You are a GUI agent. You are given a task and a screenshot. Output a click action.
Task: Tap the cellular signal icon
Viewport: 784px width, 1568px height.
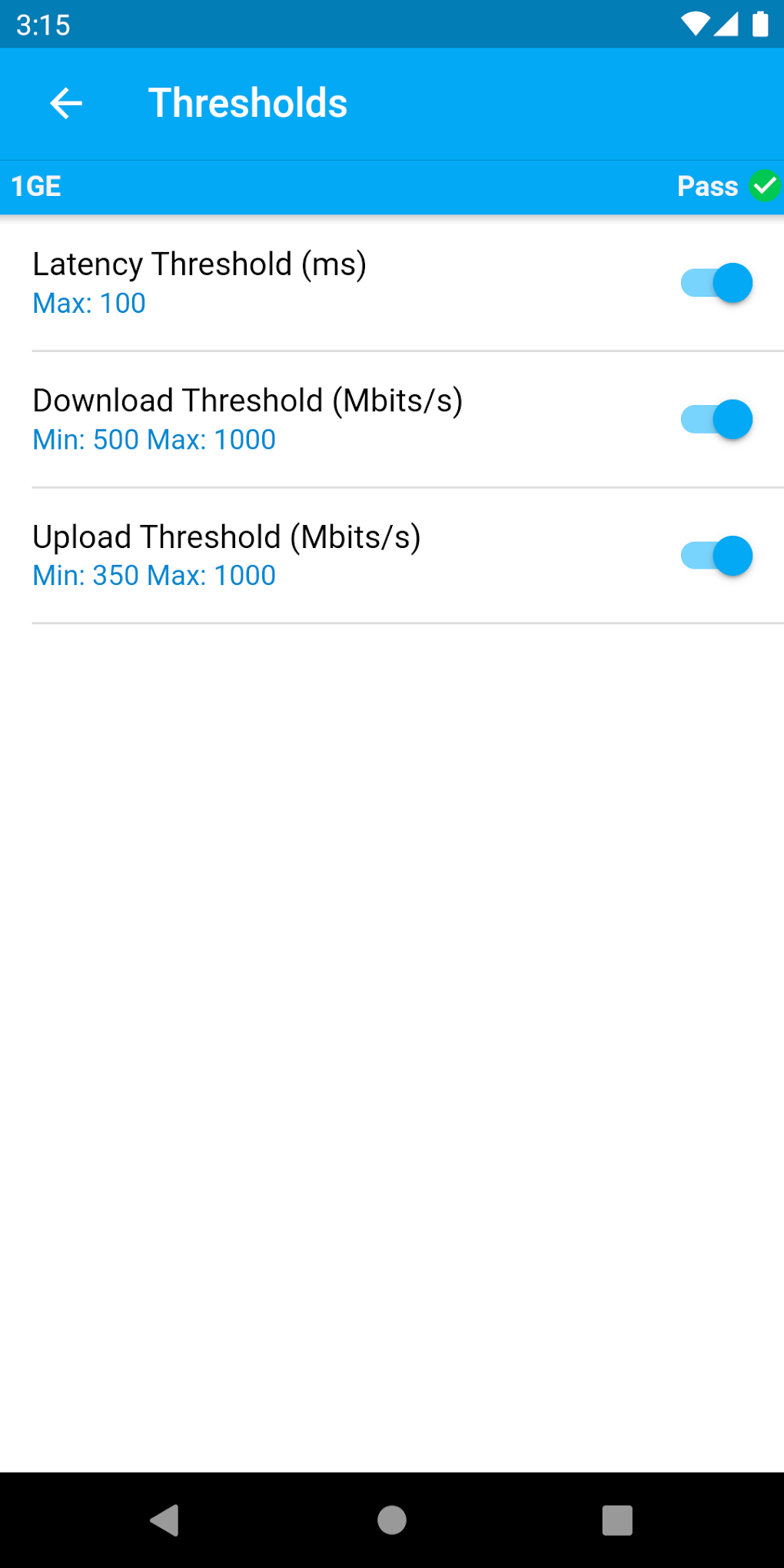pyautogui.click(x=727, y=25)
